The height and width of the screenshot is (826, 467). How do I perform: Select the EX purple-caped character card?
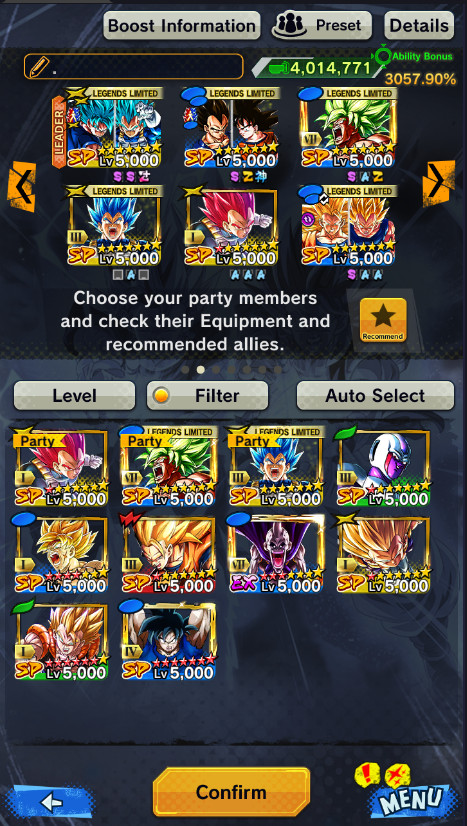click(x=275, y=554)
